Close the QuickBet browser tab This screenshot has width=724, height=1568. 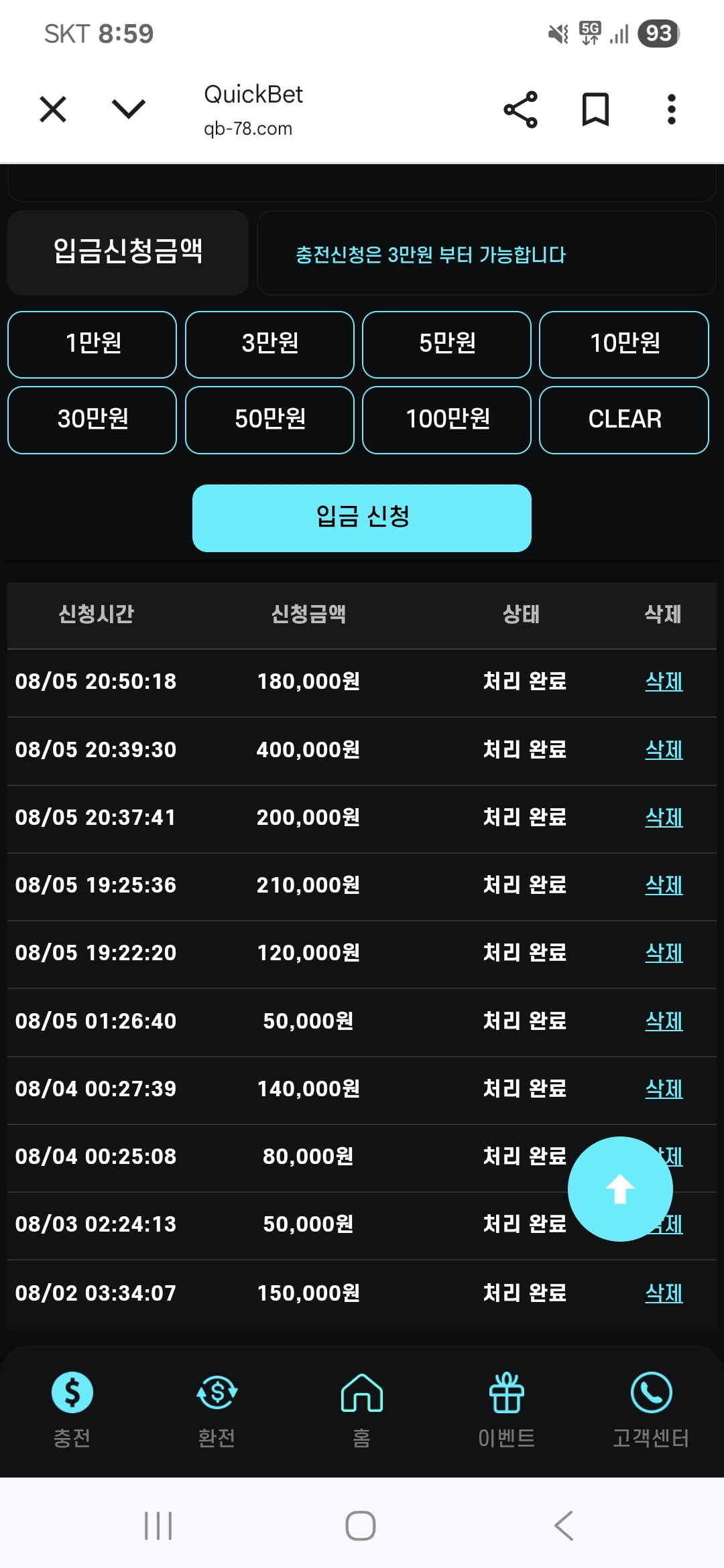(53, 109)
